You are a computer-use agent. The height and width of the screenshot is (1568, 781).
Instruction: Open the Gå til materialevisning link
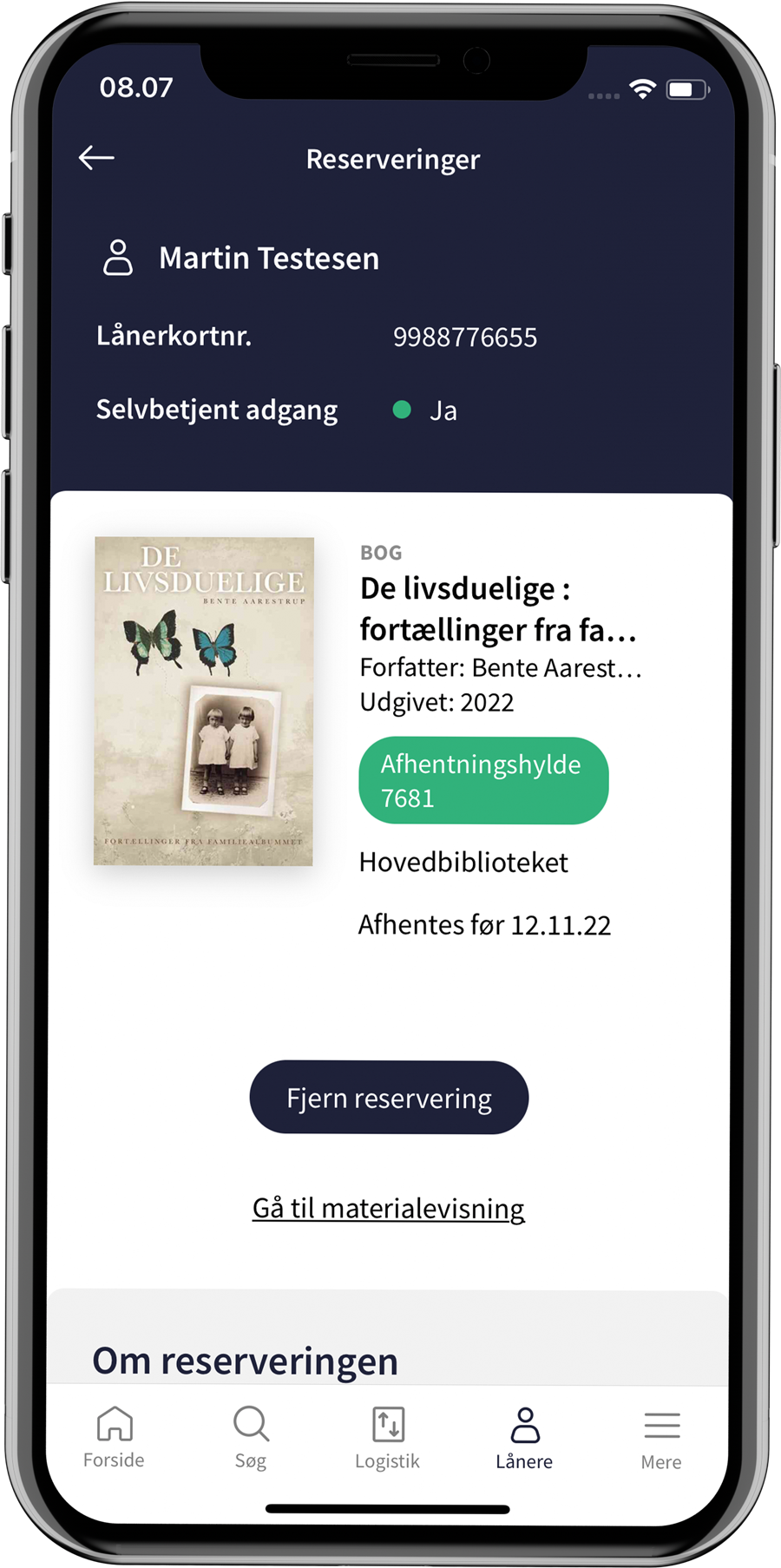click(388, 1208)
